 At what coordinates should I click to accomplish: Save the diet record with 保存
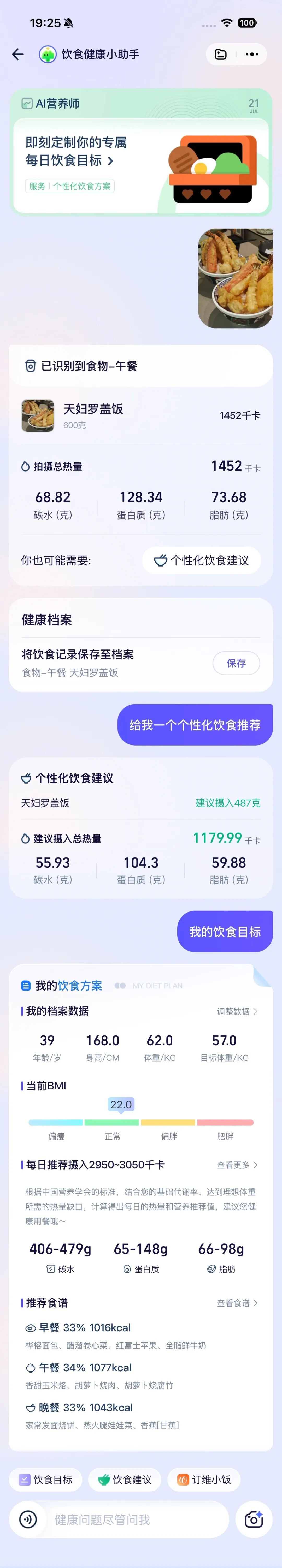point(236,663)
